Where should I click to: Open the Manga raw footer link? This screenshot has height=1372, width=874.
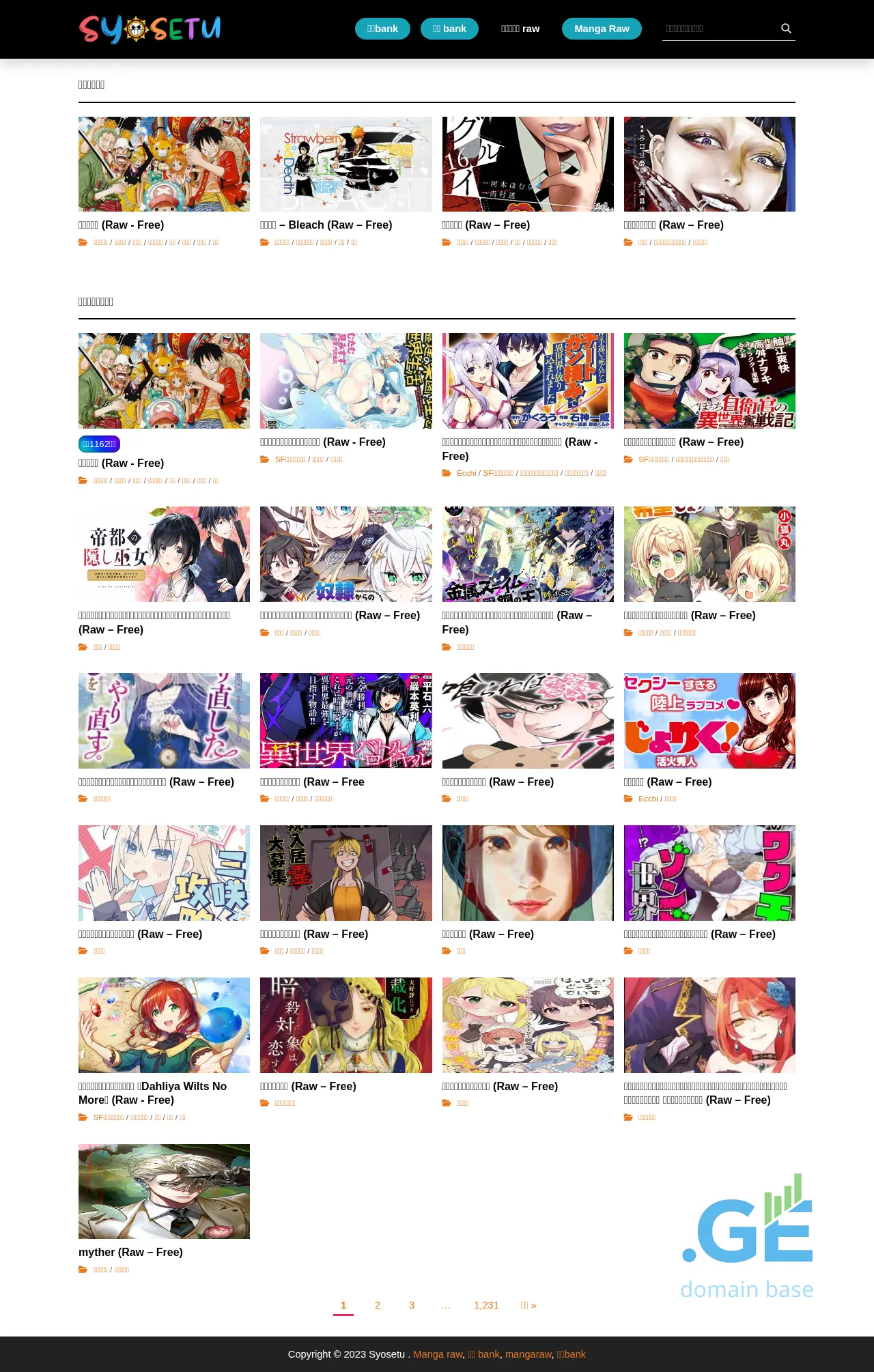(438, 1354)
